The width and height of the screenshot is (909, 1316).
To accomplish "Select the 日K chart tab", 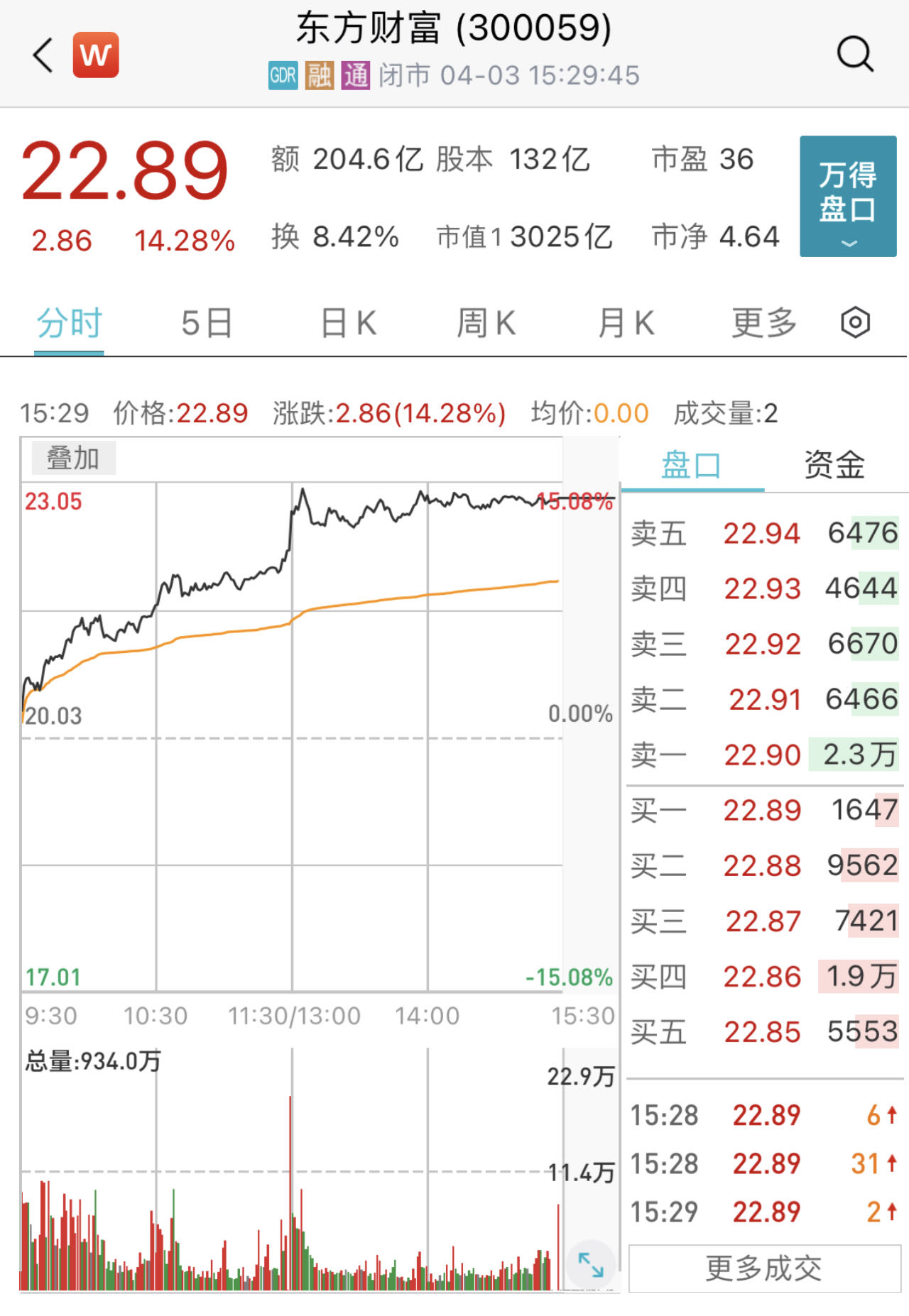I will [348, 324].
